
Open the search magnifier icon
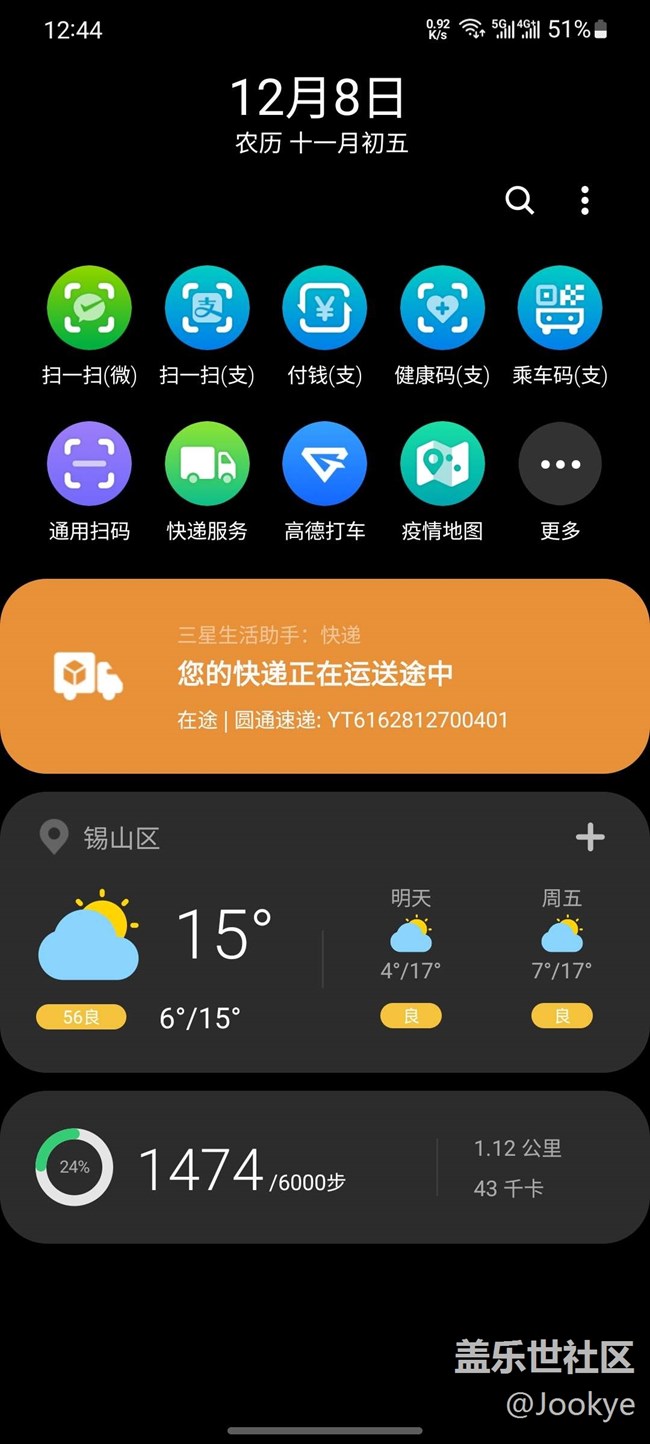519,201
